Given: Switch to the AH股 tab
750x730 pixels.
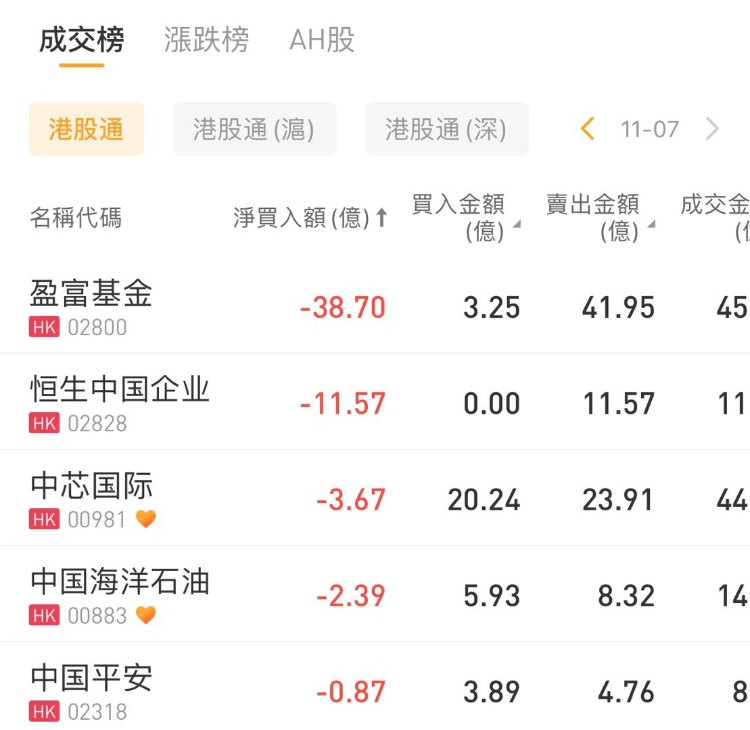Looking at the screenshot, I should pyautogui.click(x=322, y=41).
